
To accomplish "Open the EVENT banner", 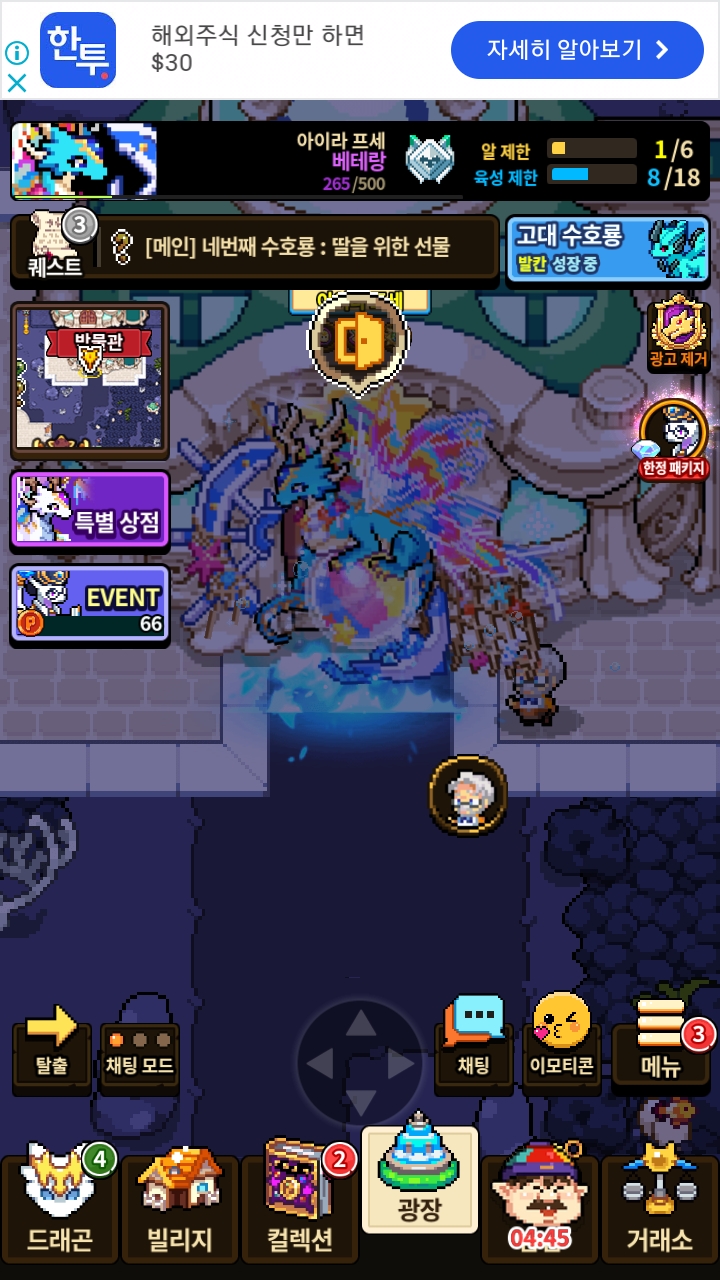I will (90, 606).
